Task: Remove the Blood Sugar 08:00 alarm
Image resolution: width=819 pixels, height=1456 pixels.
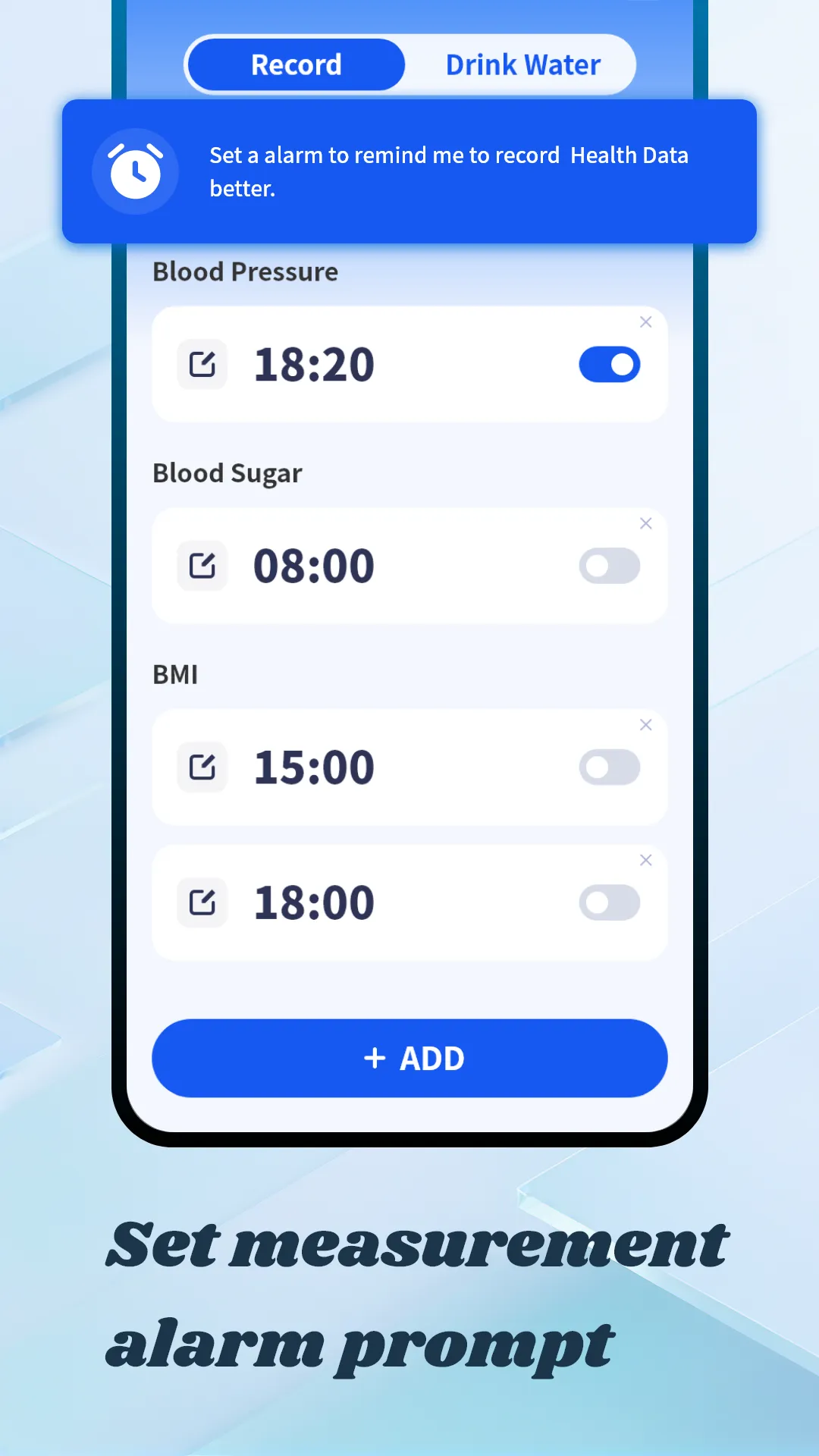Action: pos(645,523)
